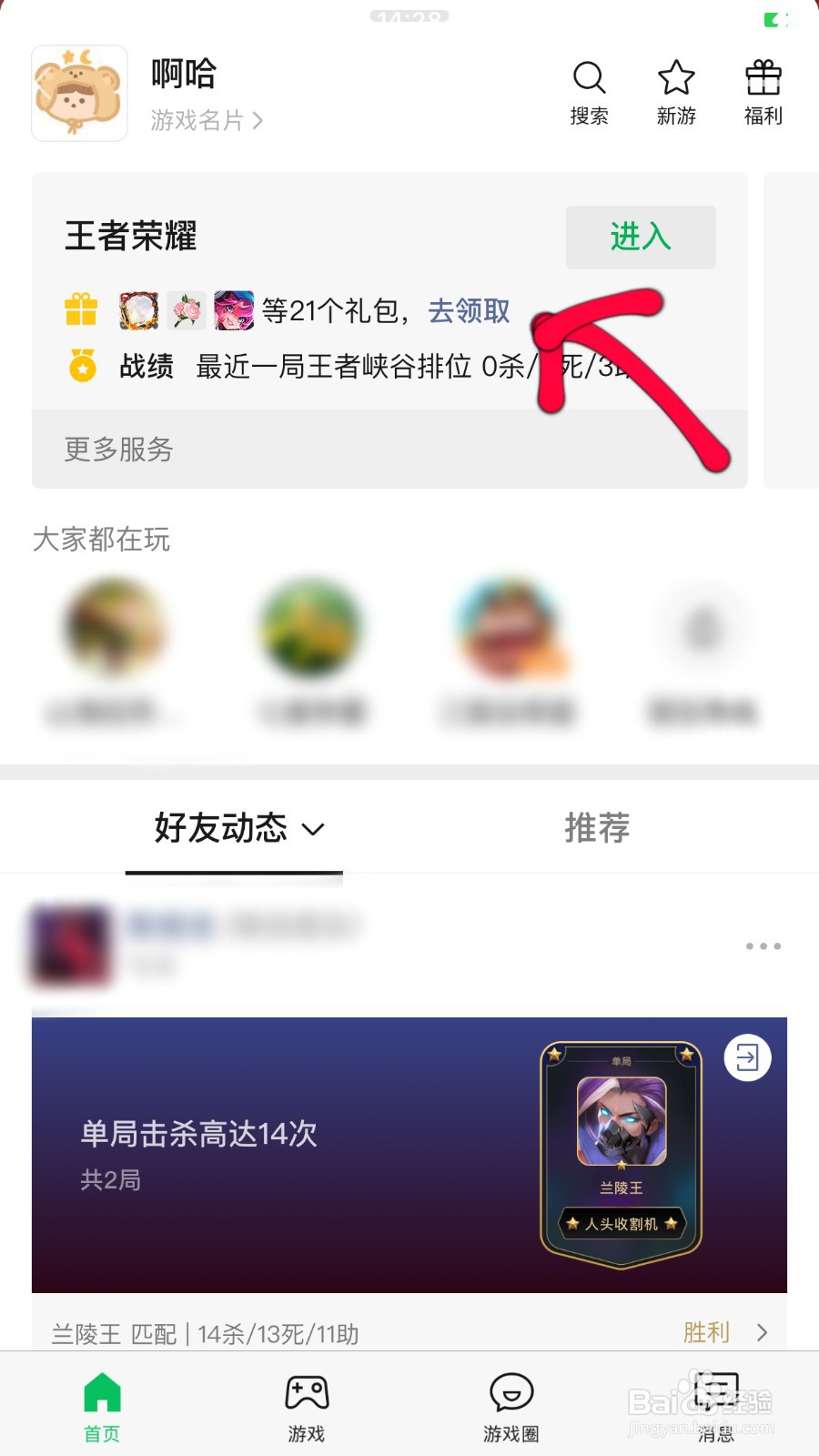The height and width of the screenshot is (1456, 819).
Task: Click the 去领取 claim gifts link
Action: [469, 311]
